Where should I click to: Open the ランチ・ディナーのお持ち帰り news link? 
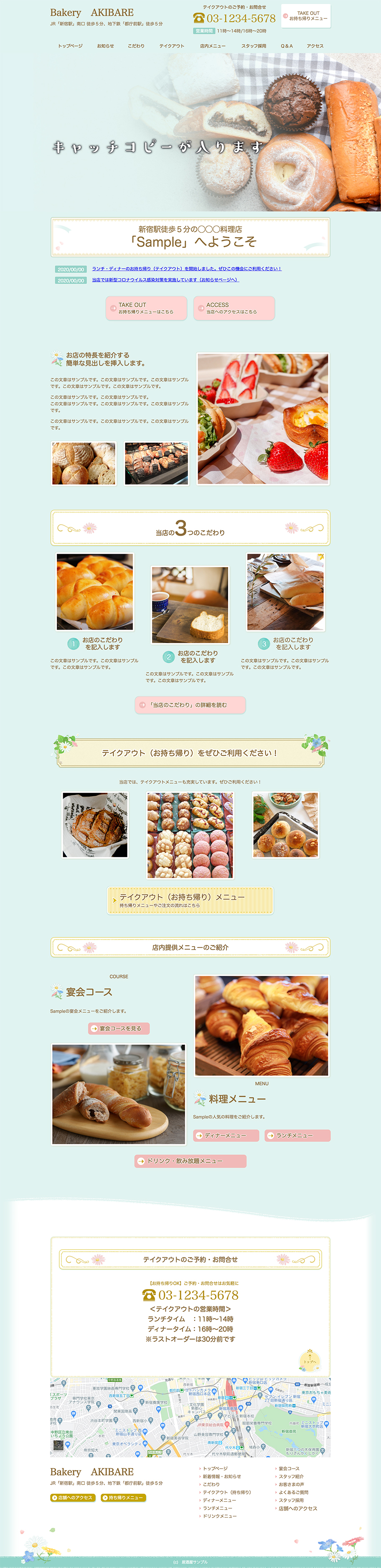click(187, 268)
